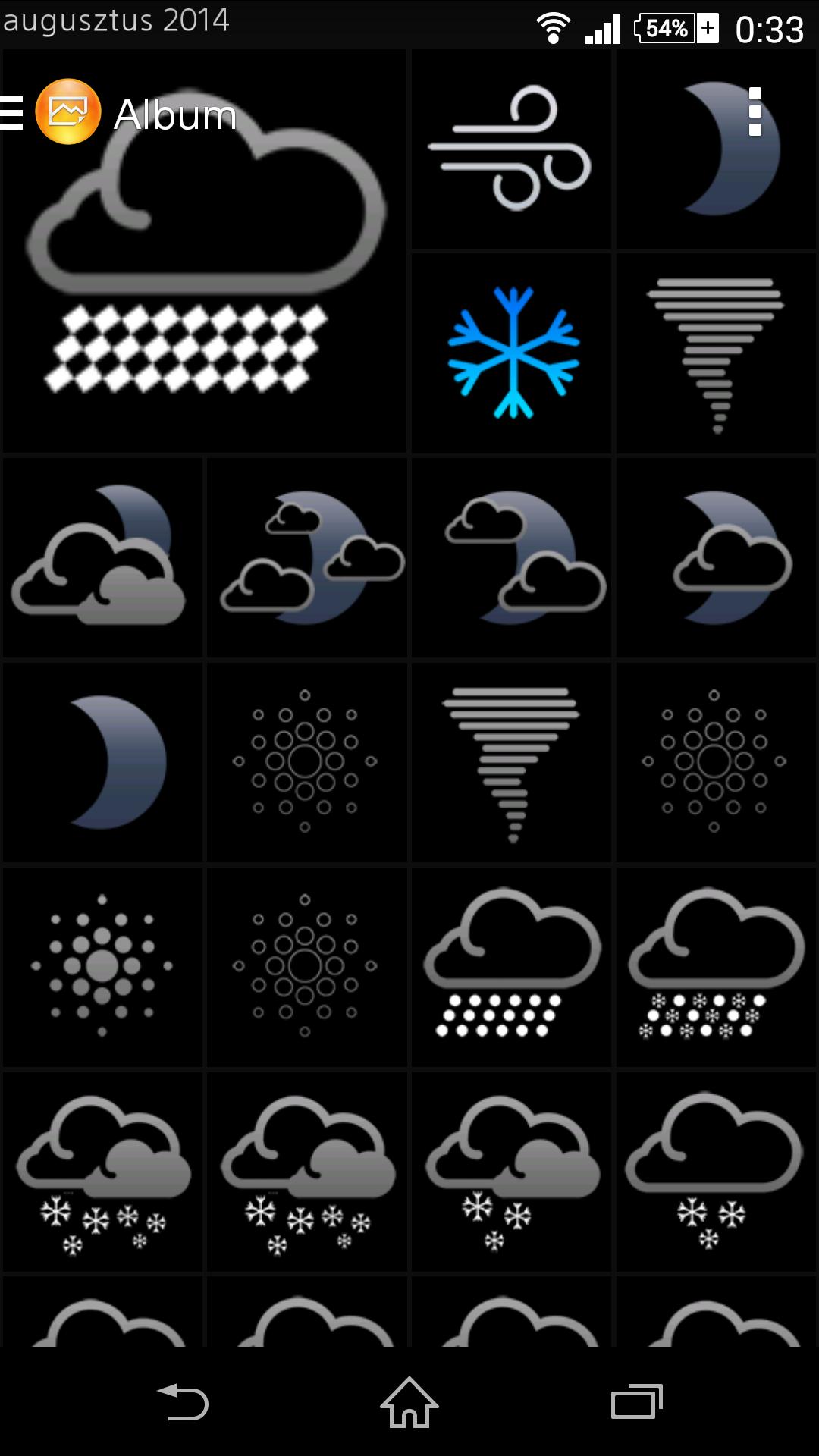Open the overflow menu
This screenshot has width=819, height=1456.
point(755,112)
